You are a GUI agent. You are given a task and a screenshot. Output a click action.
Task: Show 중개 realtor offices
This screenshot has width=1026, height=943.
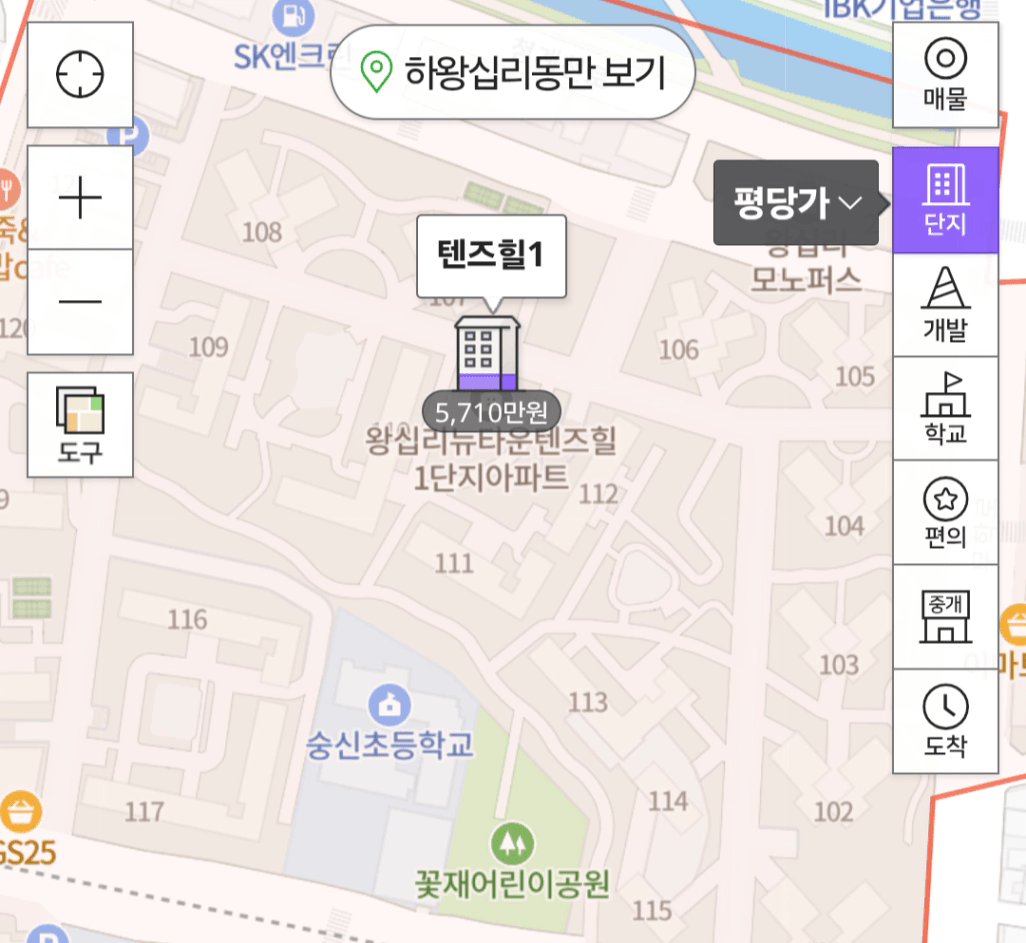pos(945,616)
